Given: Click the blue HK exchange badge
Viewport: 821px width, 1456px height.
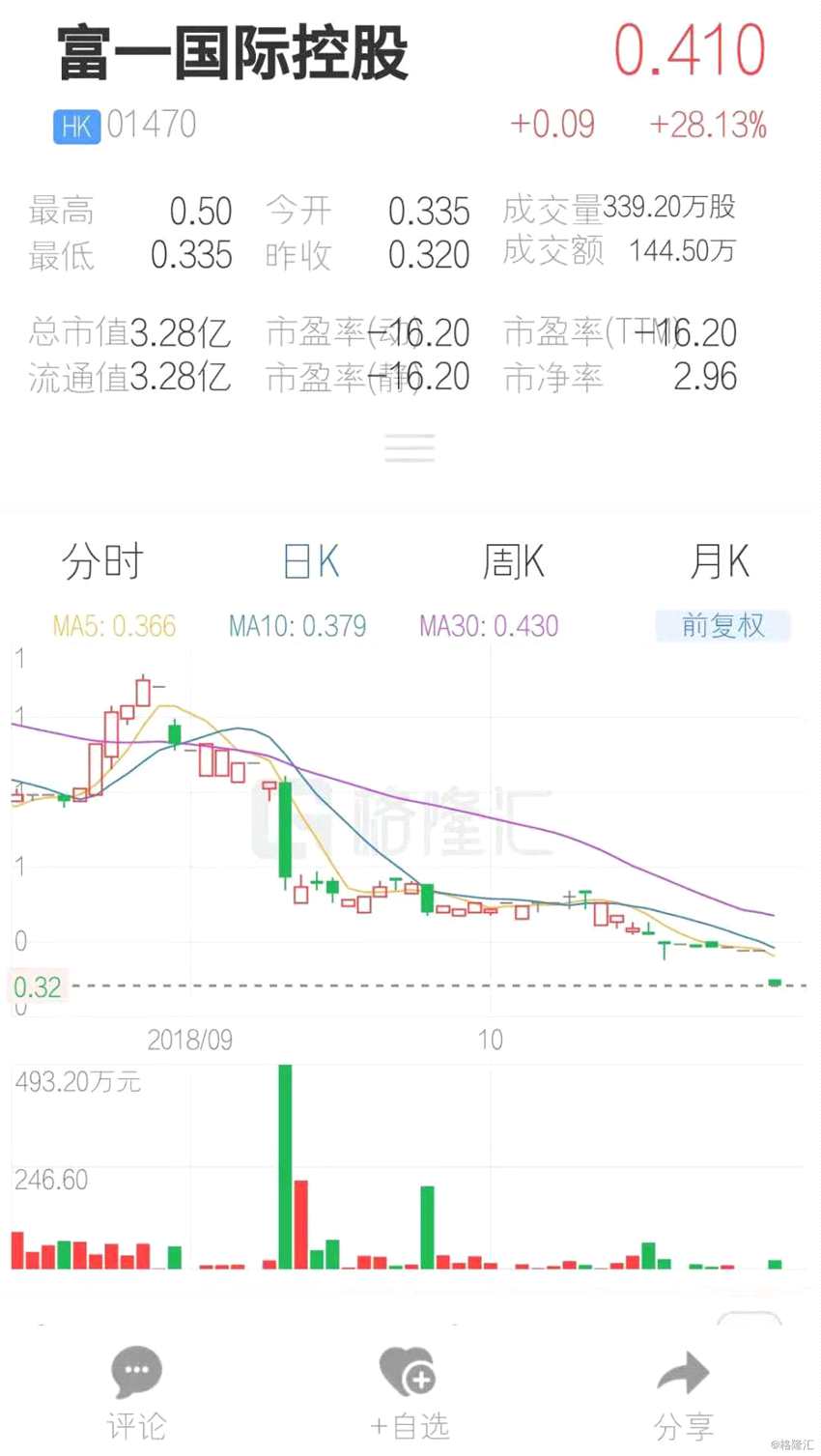Looking at the screenshot, I should tap(76, 126).
